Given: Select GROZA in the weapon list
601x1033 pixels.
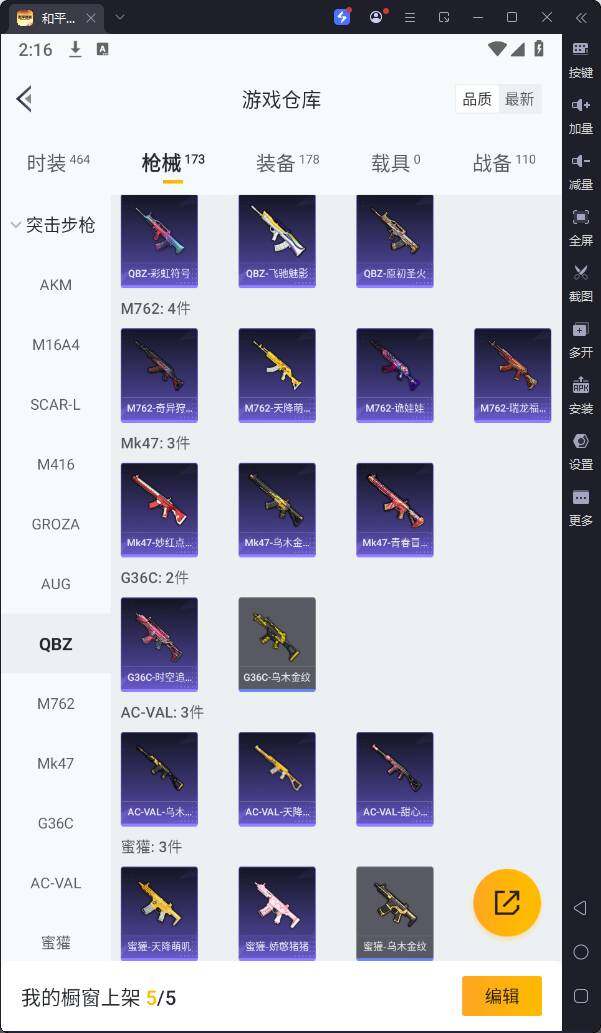Looking at the screenshot, I should [56, 524].
